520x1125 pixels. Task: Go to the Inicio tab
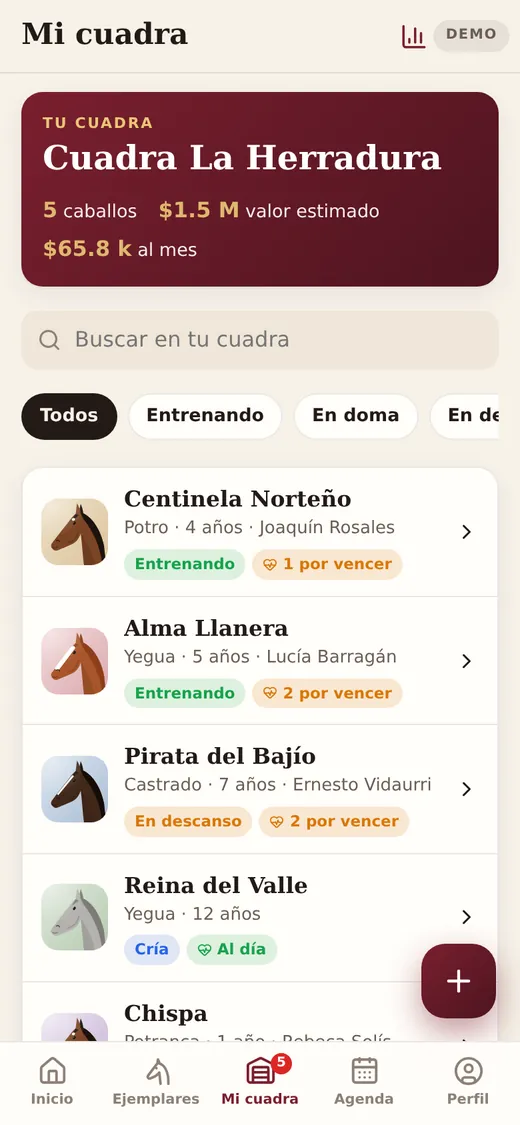pyautogui.click(x=52, y=1082)
